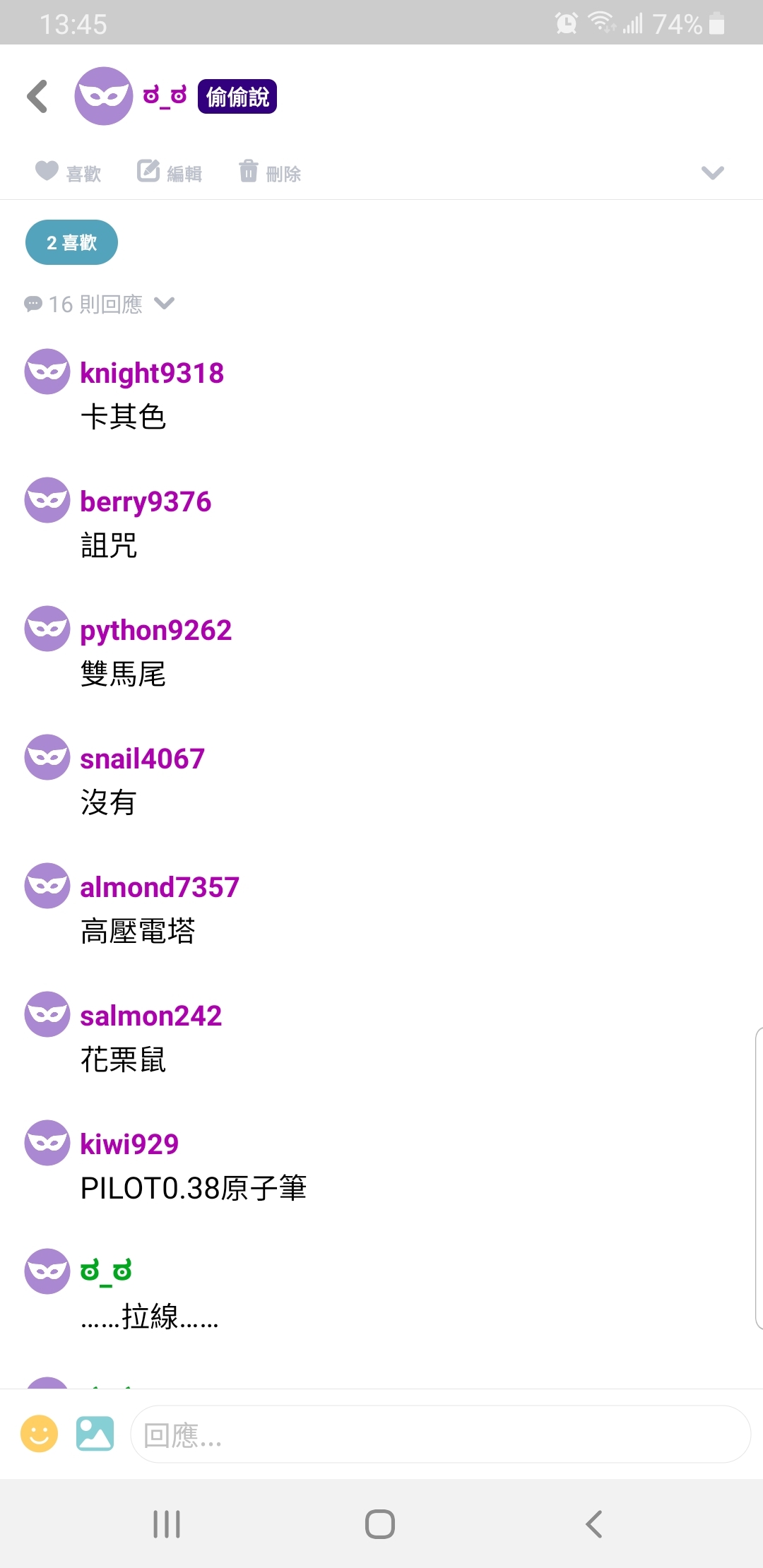Expand the toolbar chevron menu
The width and height of the screenshot is (763, 1568).
tap(712, 172)
